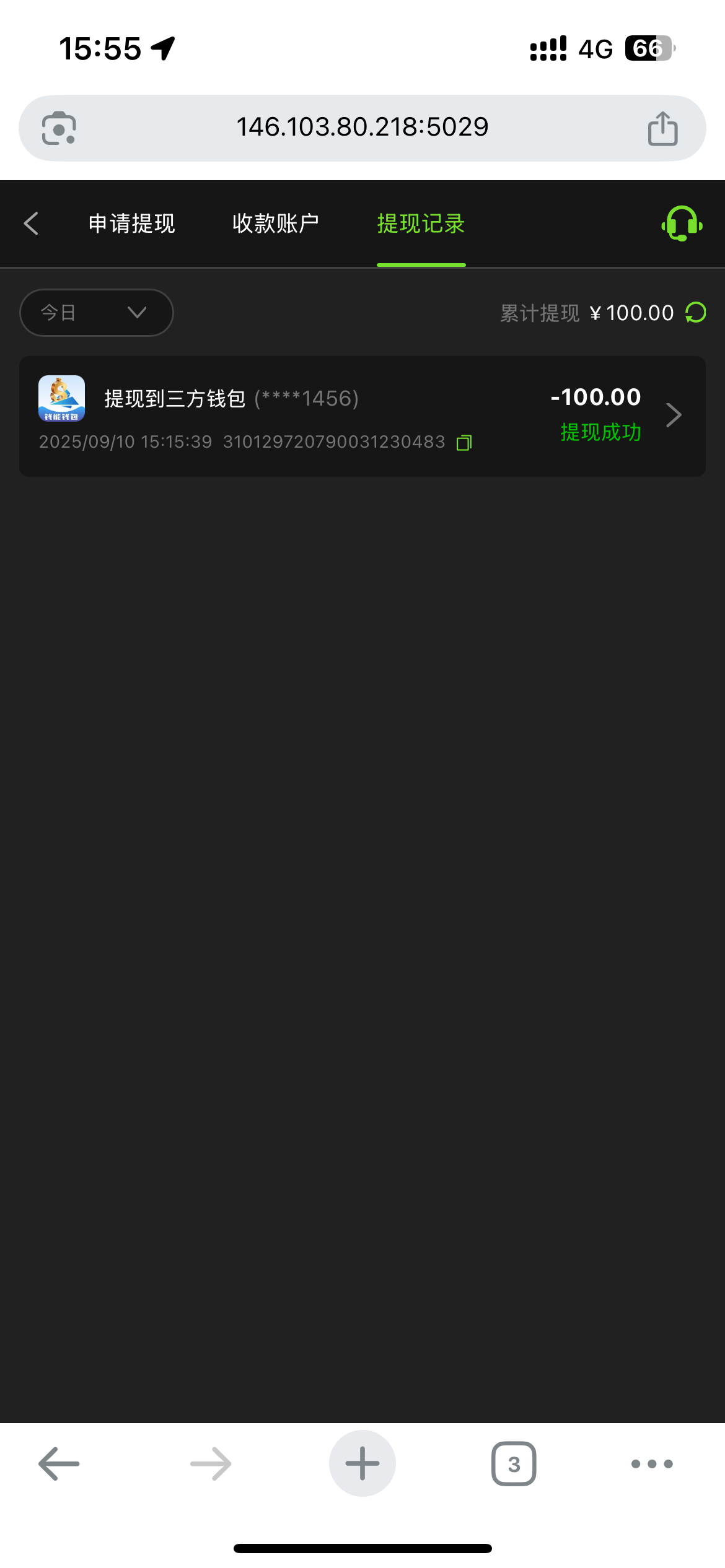This screenshot has width=725, height=1568.
Task: Expand withdrawal record details via chevron
Action: coord(673,415)
